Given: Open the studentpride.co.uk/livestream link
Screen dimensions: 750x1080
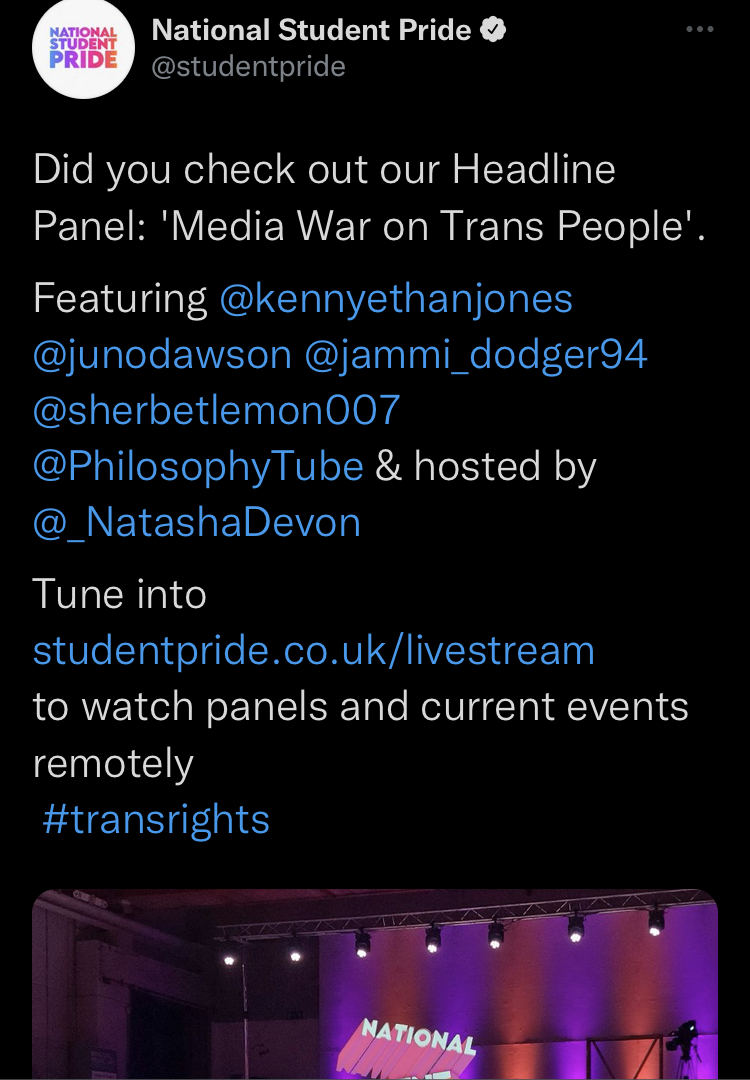Looking at the screenshot, I should click(x=313, y=651).
